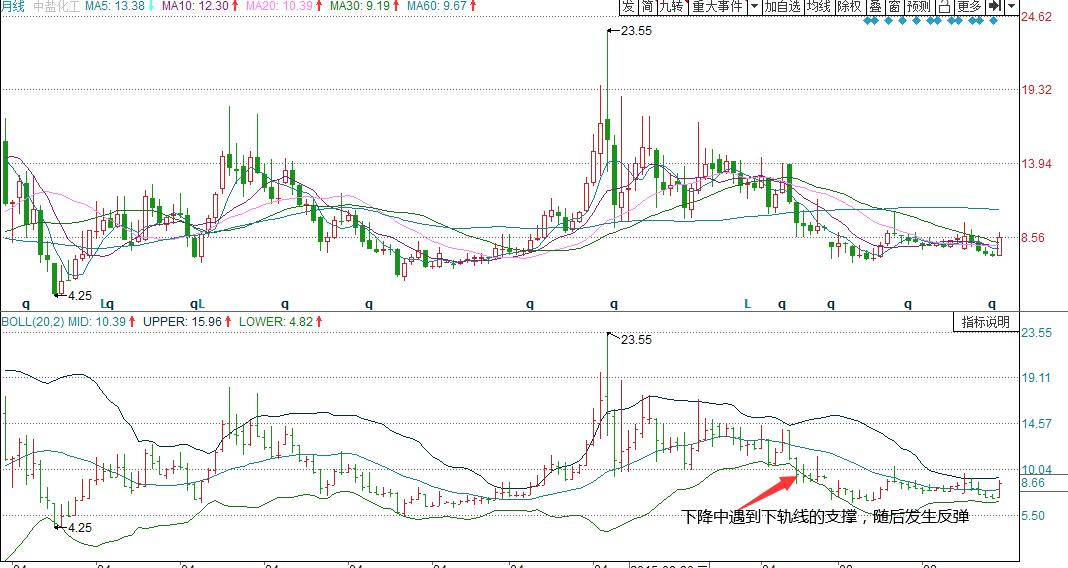Jump to chart end with arrow icon
Image resolution: width=1068 pixels, height=568 pixels.
pyautogui.click(x=995, y=6)
